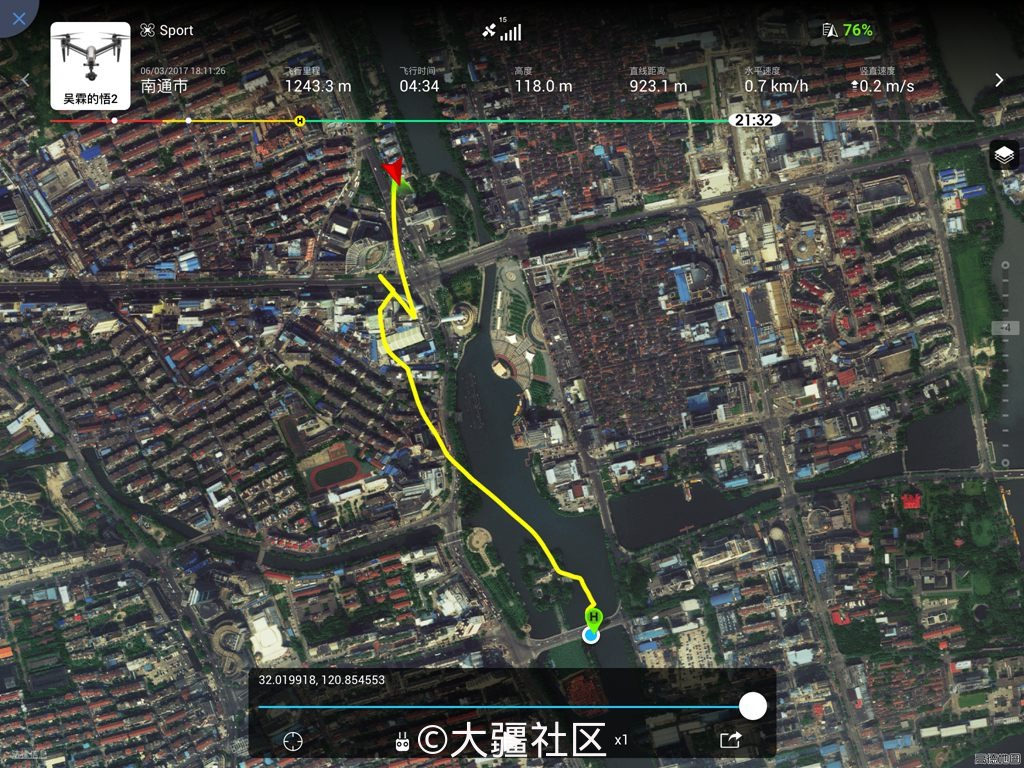Change playback speed x1
Viewport: 1024px width, 768px height.
(x=621, y=740)
